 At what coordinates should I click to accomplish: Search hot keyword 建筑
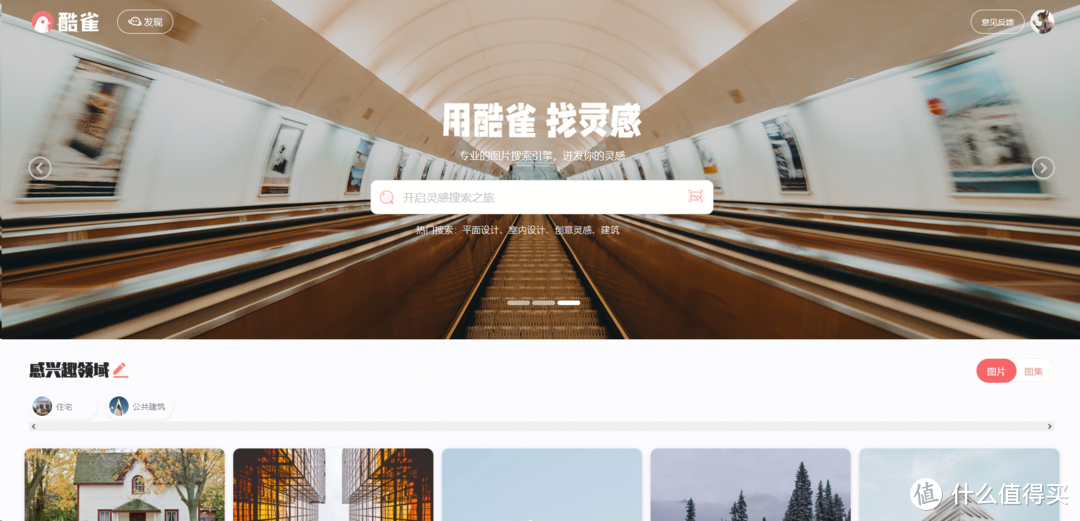point(609,230)
